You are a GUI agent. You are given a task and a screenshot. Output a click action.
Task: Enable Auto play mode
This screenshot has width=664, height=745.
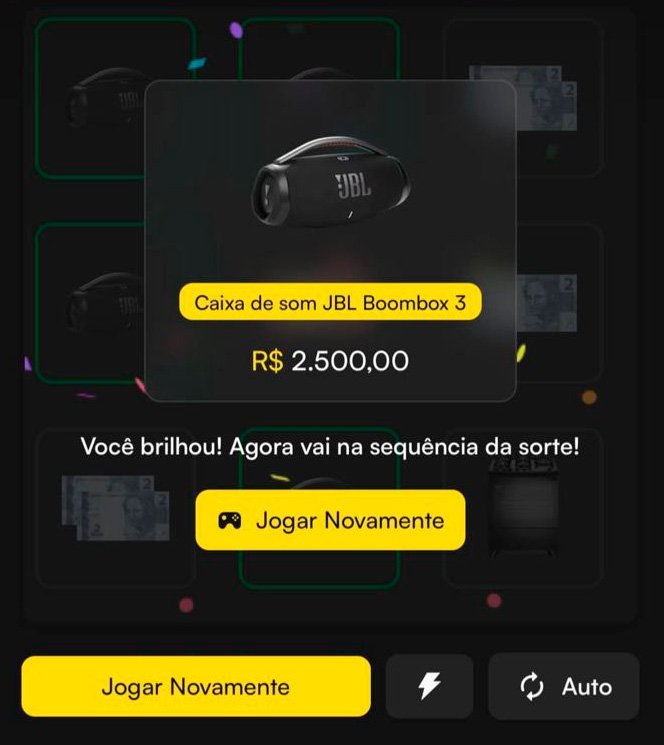tap(564, 687)
